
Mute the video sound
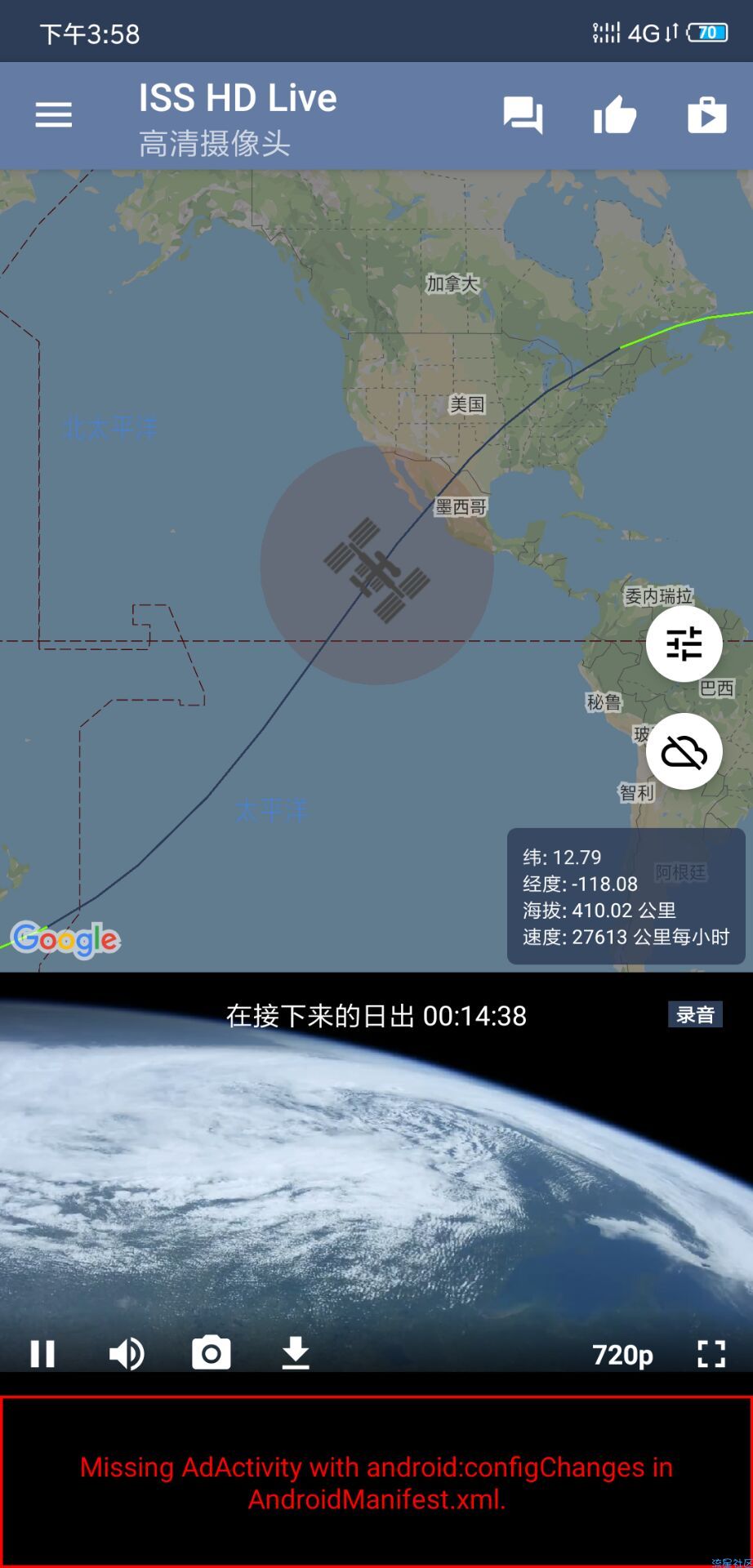pyautogui.click(x=127, y=1354)
